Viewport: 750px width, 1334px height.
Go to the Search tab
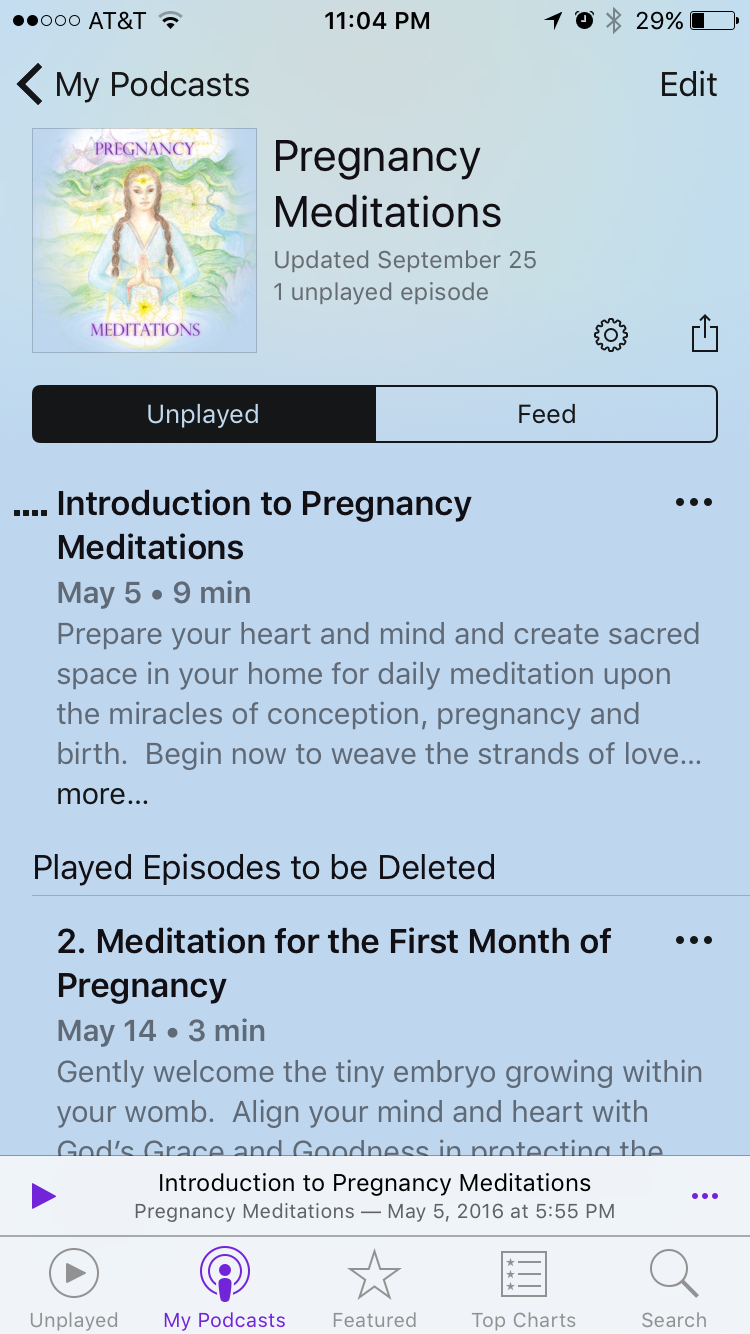(674, 1289)
